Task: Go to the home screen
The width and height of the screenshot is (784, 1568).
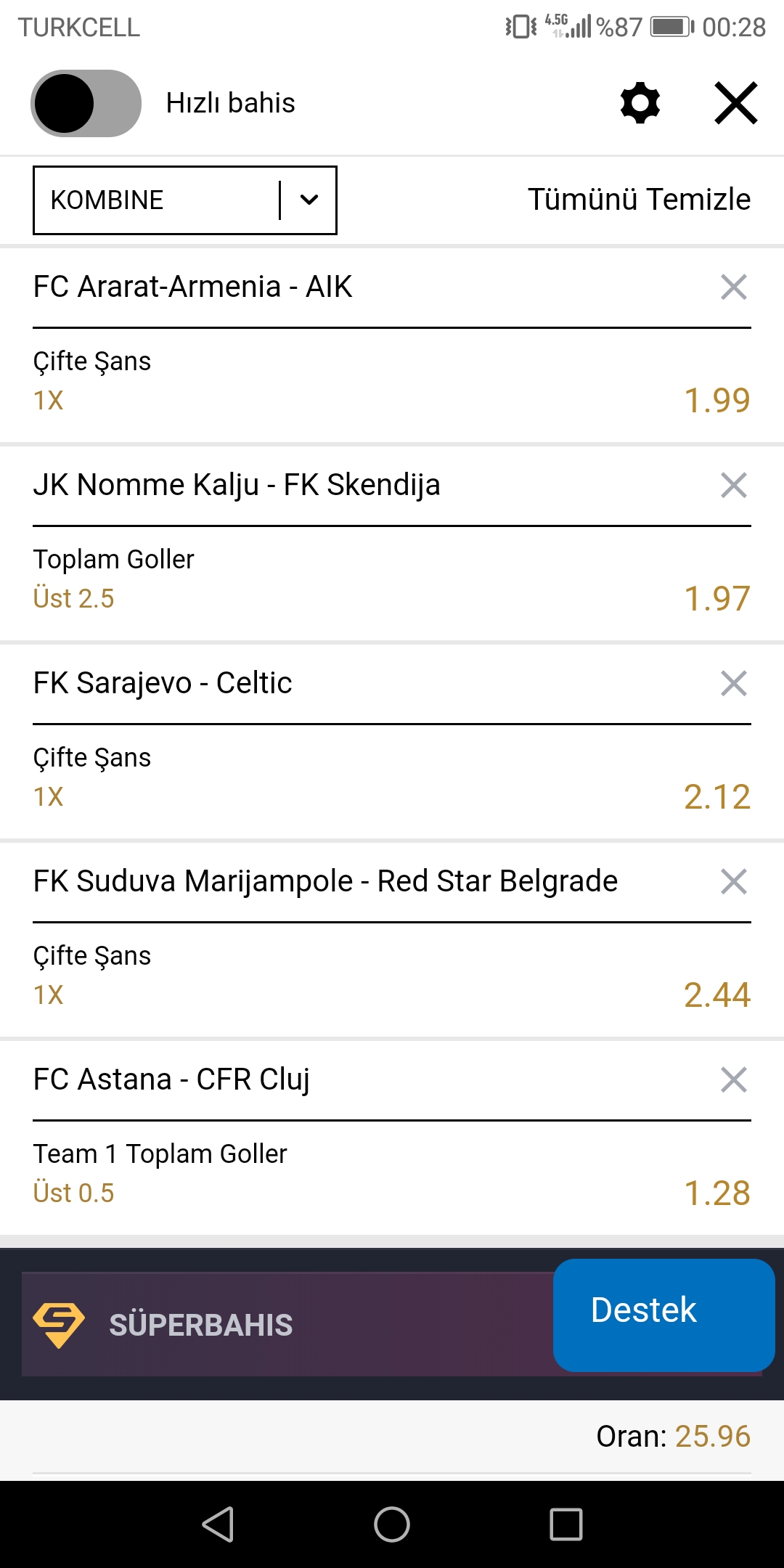Action: 392,1524
